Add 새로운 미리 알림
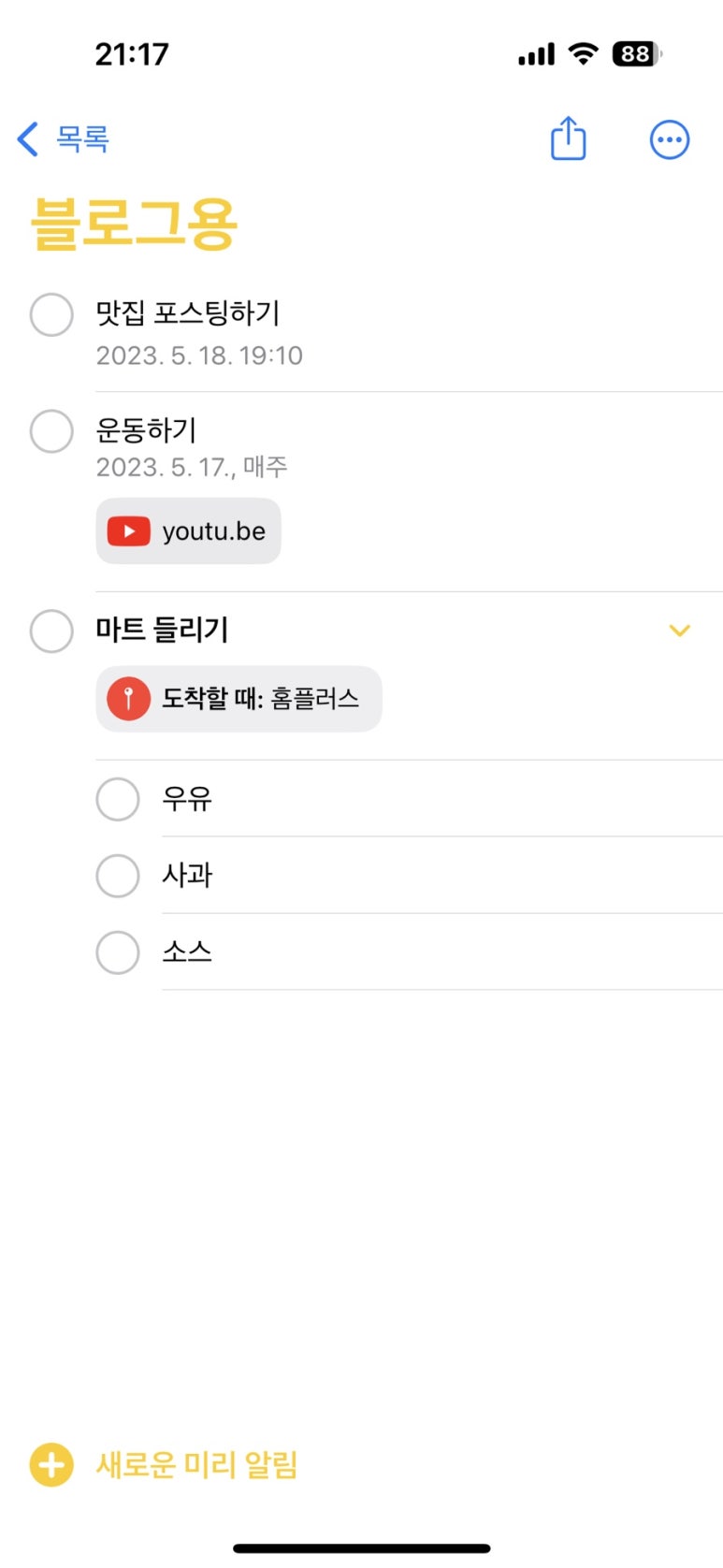 click(x=164, y=1465)
